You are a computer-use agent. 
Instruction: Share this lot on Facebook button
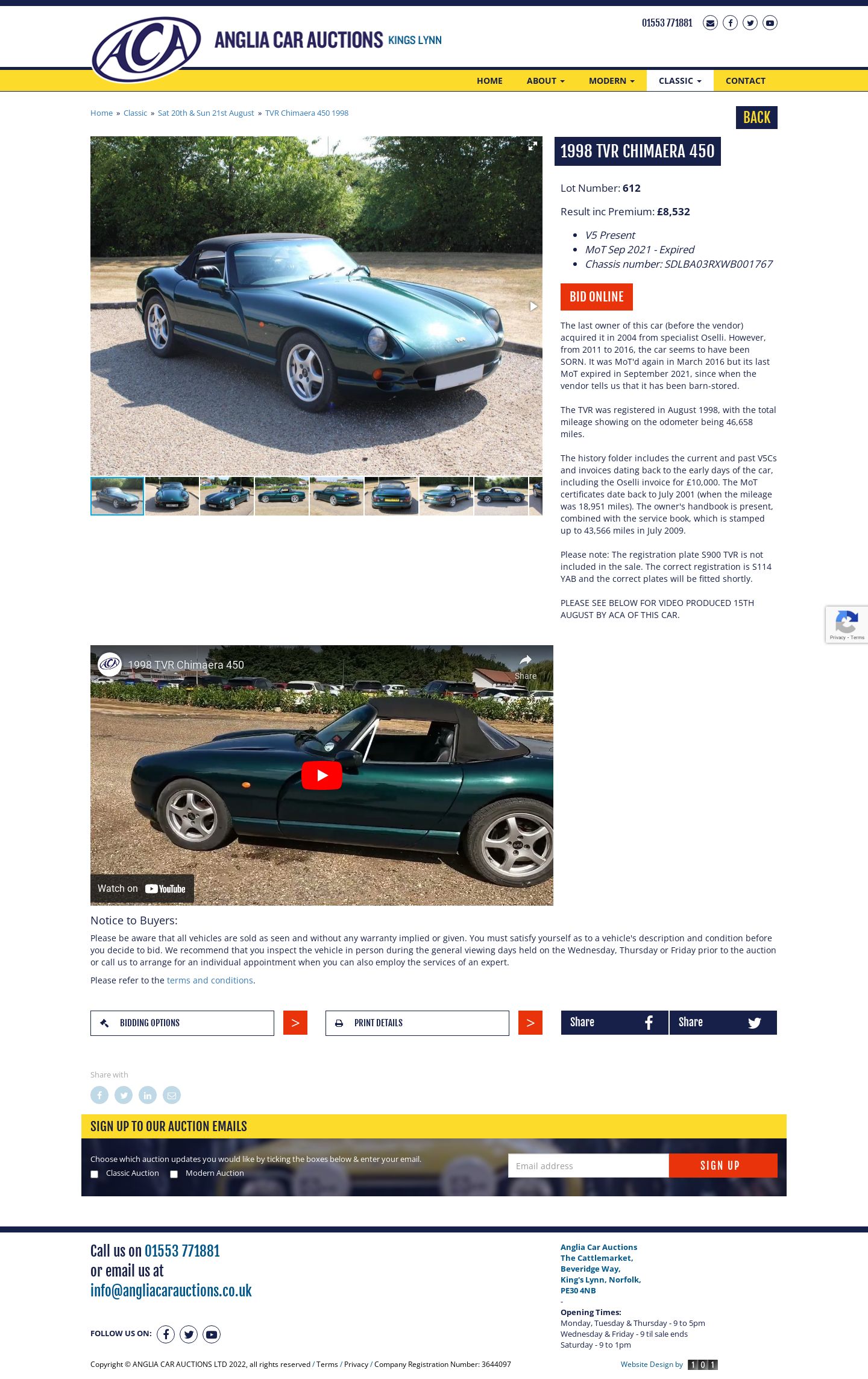click(614, 1023)
